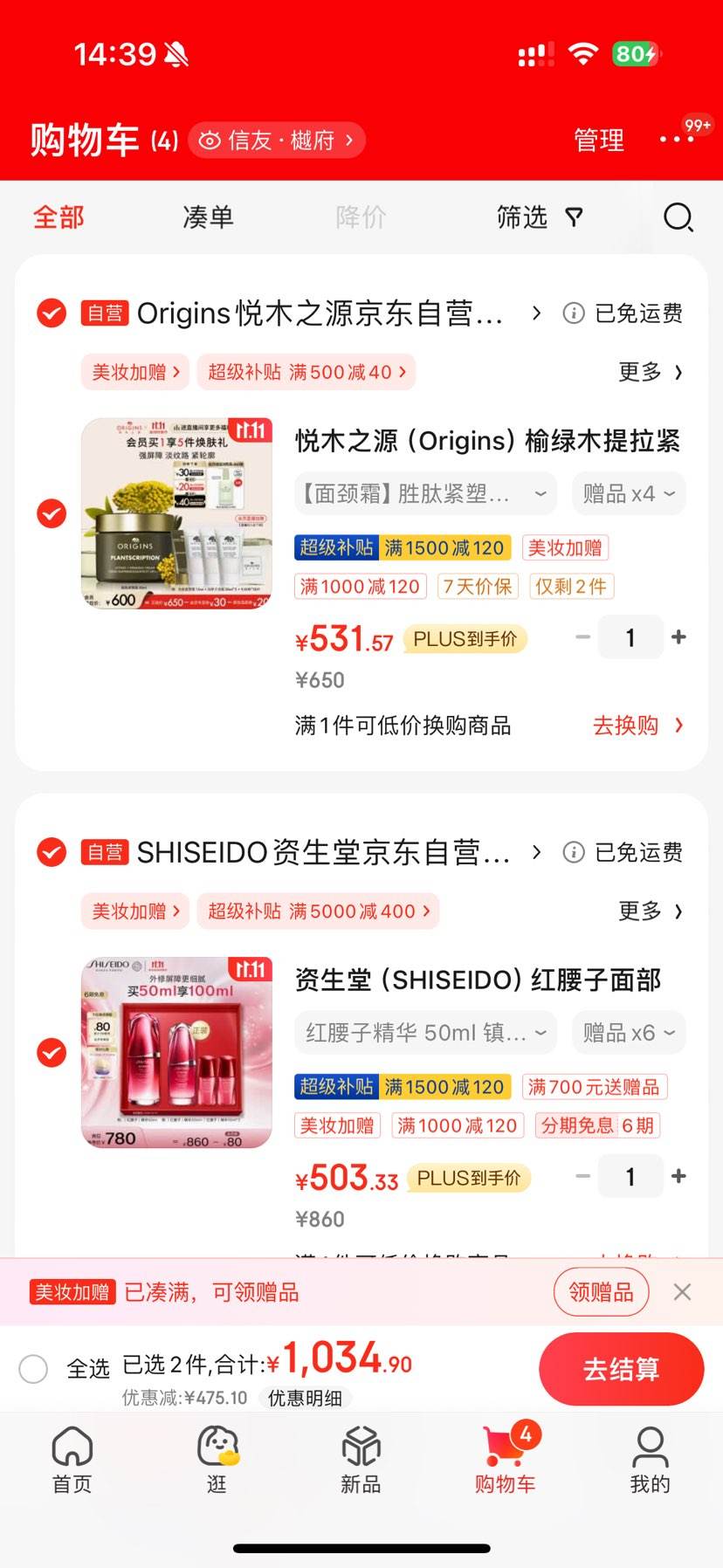Tap the search magnifier icon

point(678,217)
